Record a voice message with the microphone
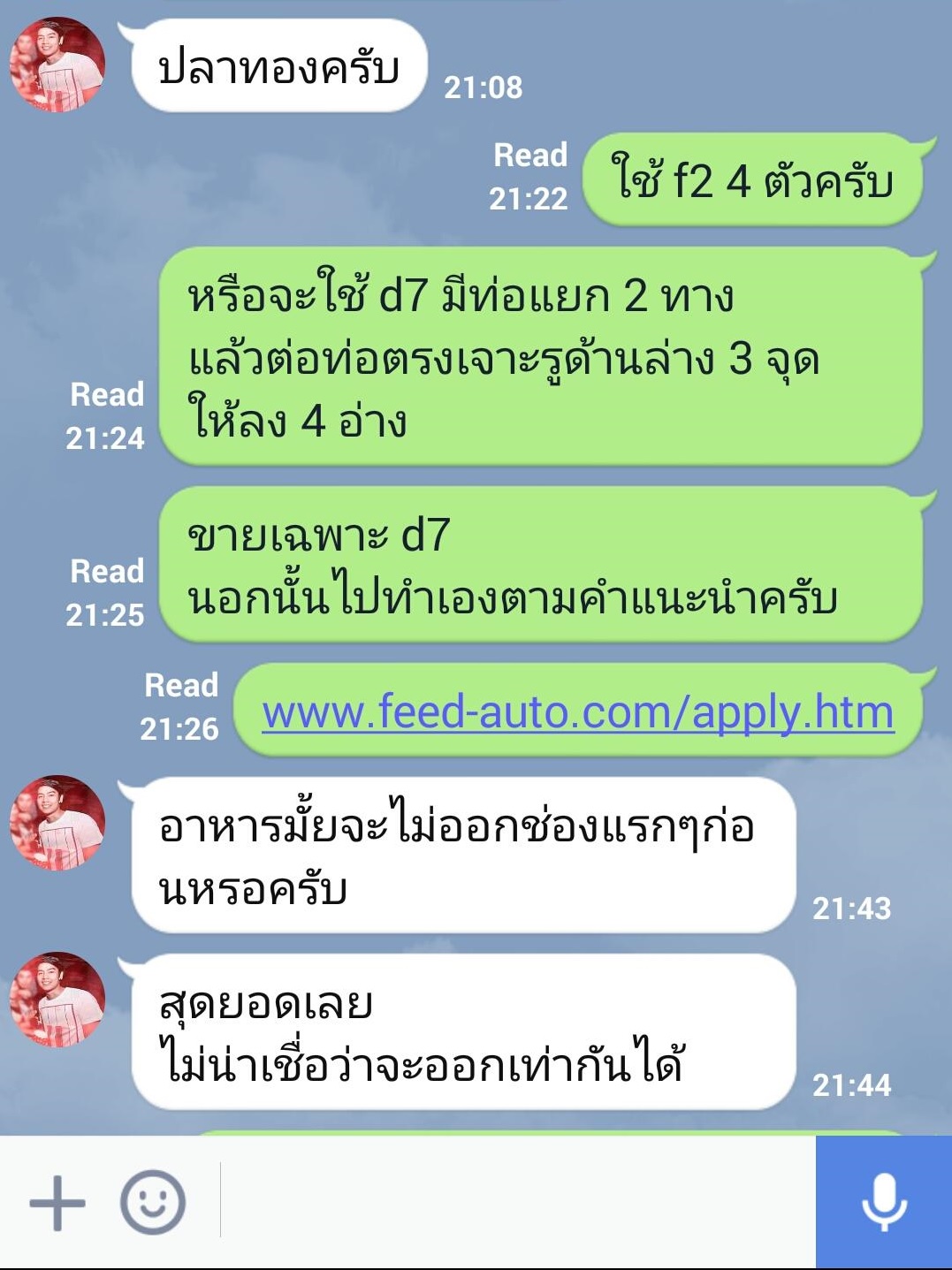 pos(883,1203)
